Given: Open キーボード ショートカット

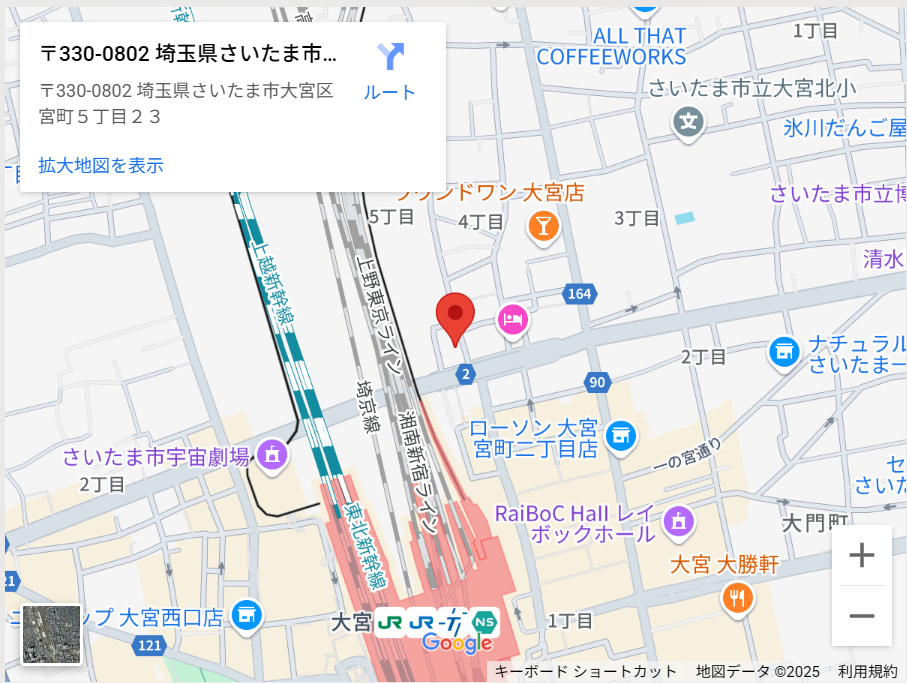Looking at the screenshot, I should point(585,671).
